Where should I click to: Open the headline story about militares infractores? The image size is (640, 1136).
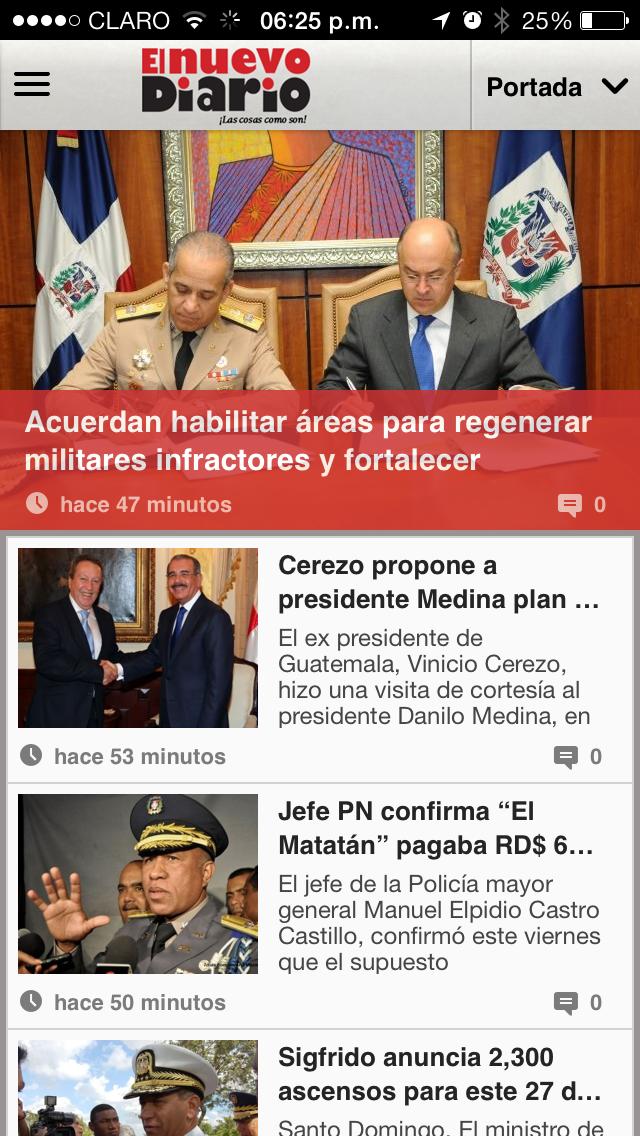(308, 441)
